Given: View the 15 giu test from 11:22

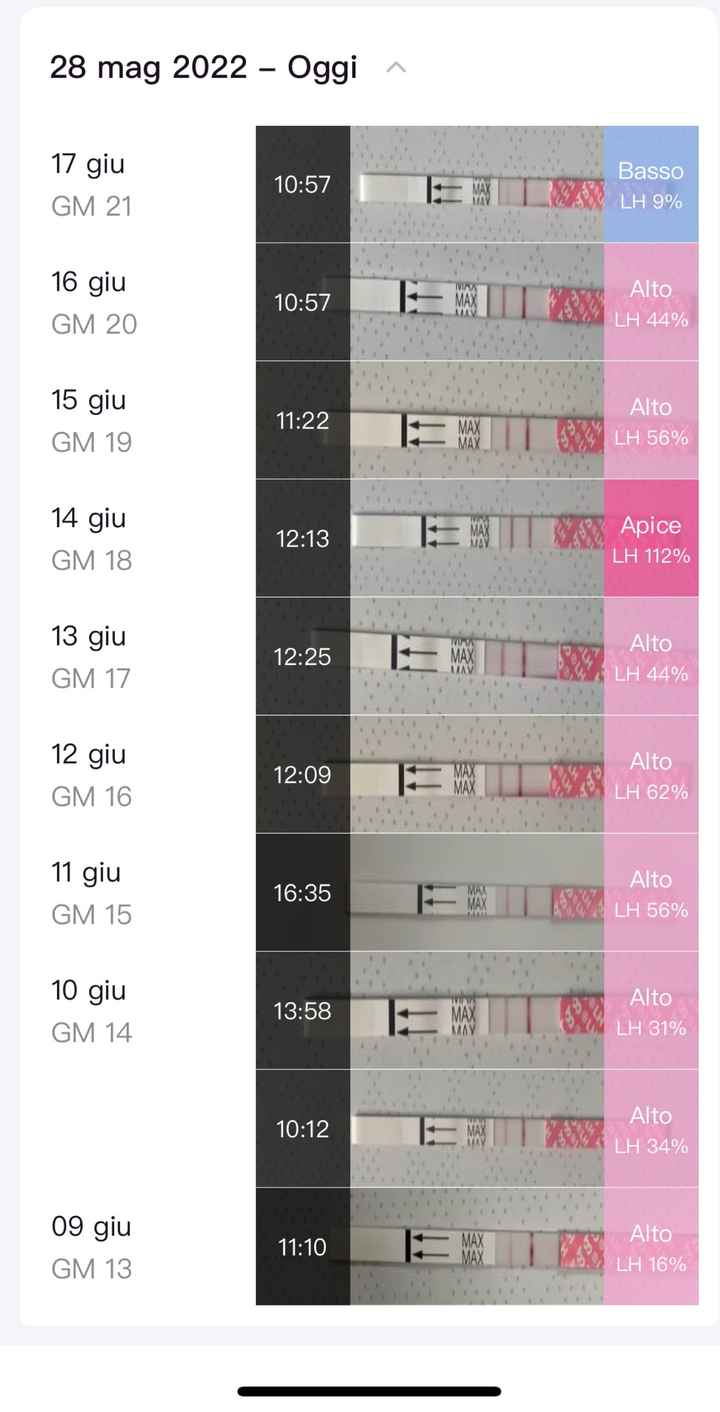Looking at the screenshot, I should (477, 420).
